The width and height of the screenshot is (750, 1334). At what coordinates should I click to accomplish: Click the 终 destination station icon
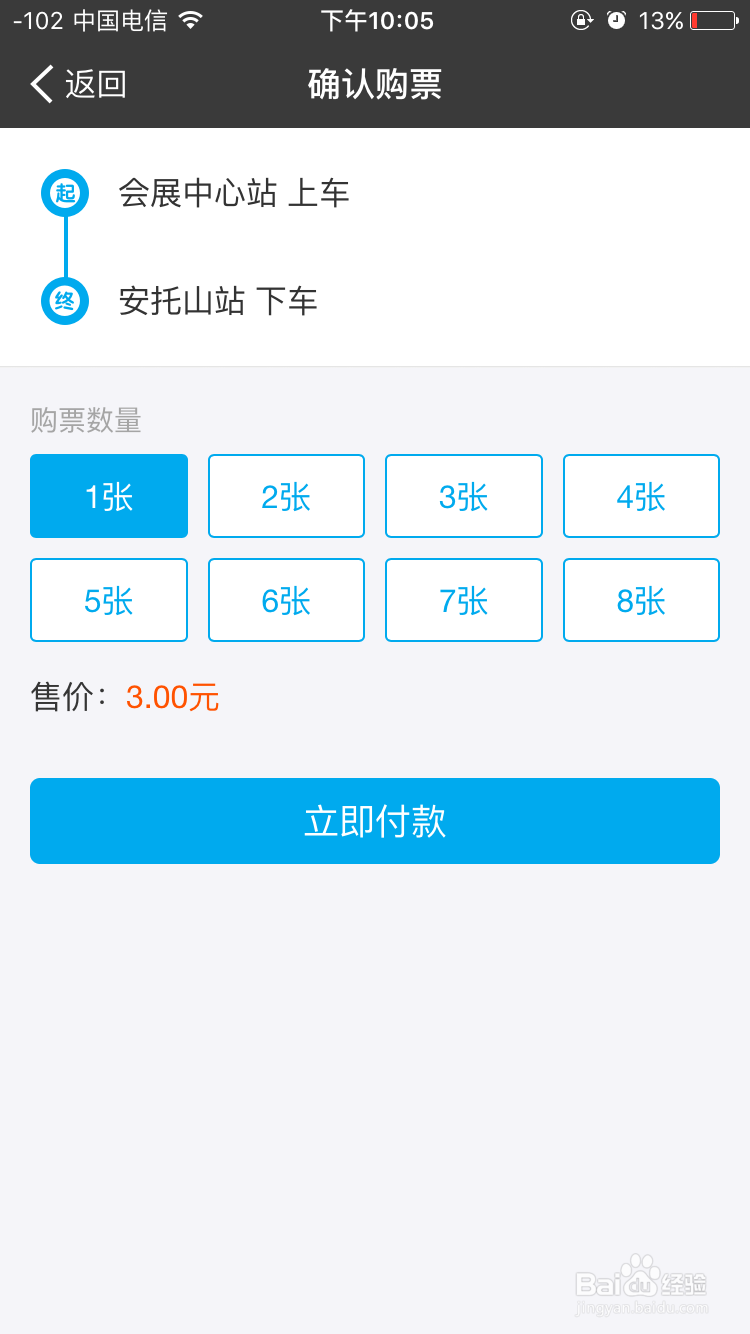coord(64,300)
